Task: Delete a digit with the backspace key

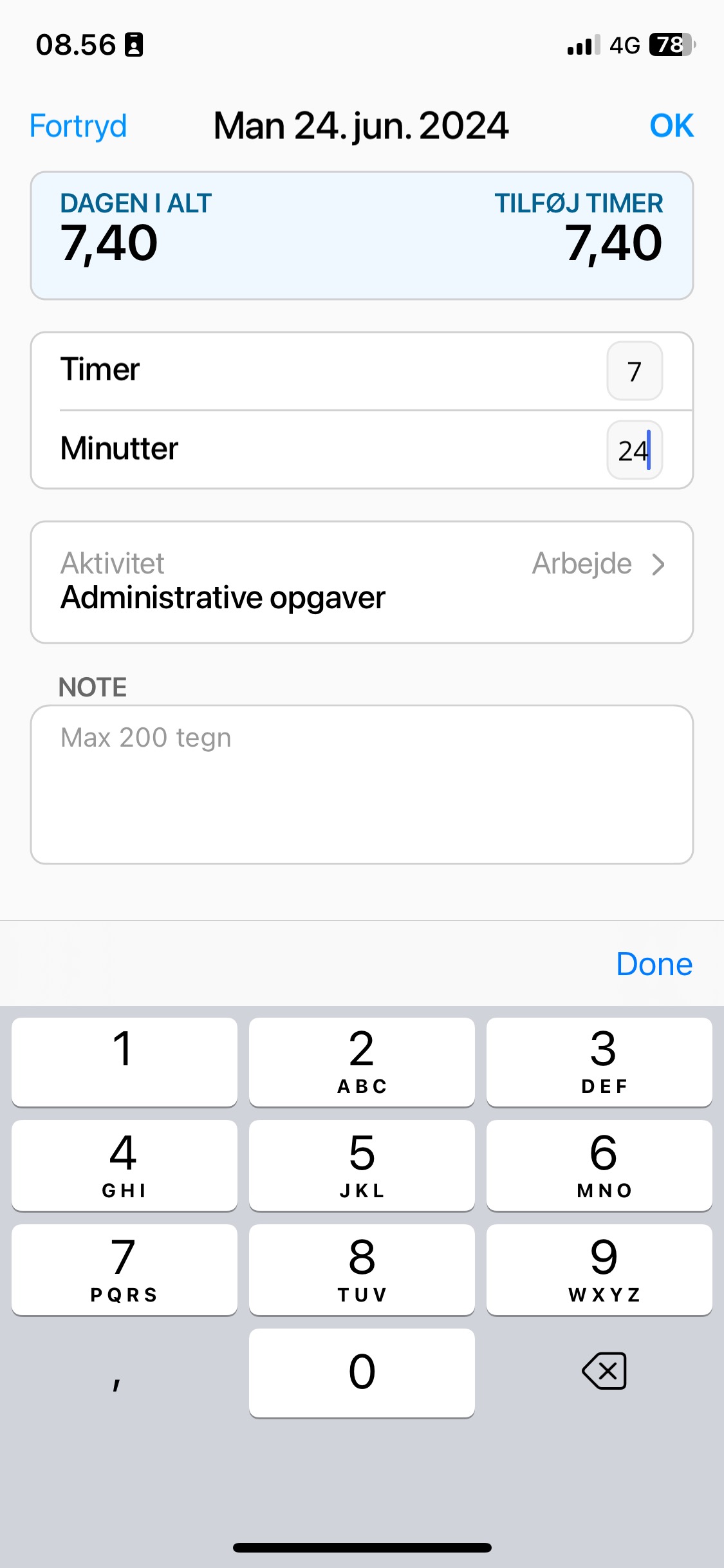Action: pos(604,1371)
